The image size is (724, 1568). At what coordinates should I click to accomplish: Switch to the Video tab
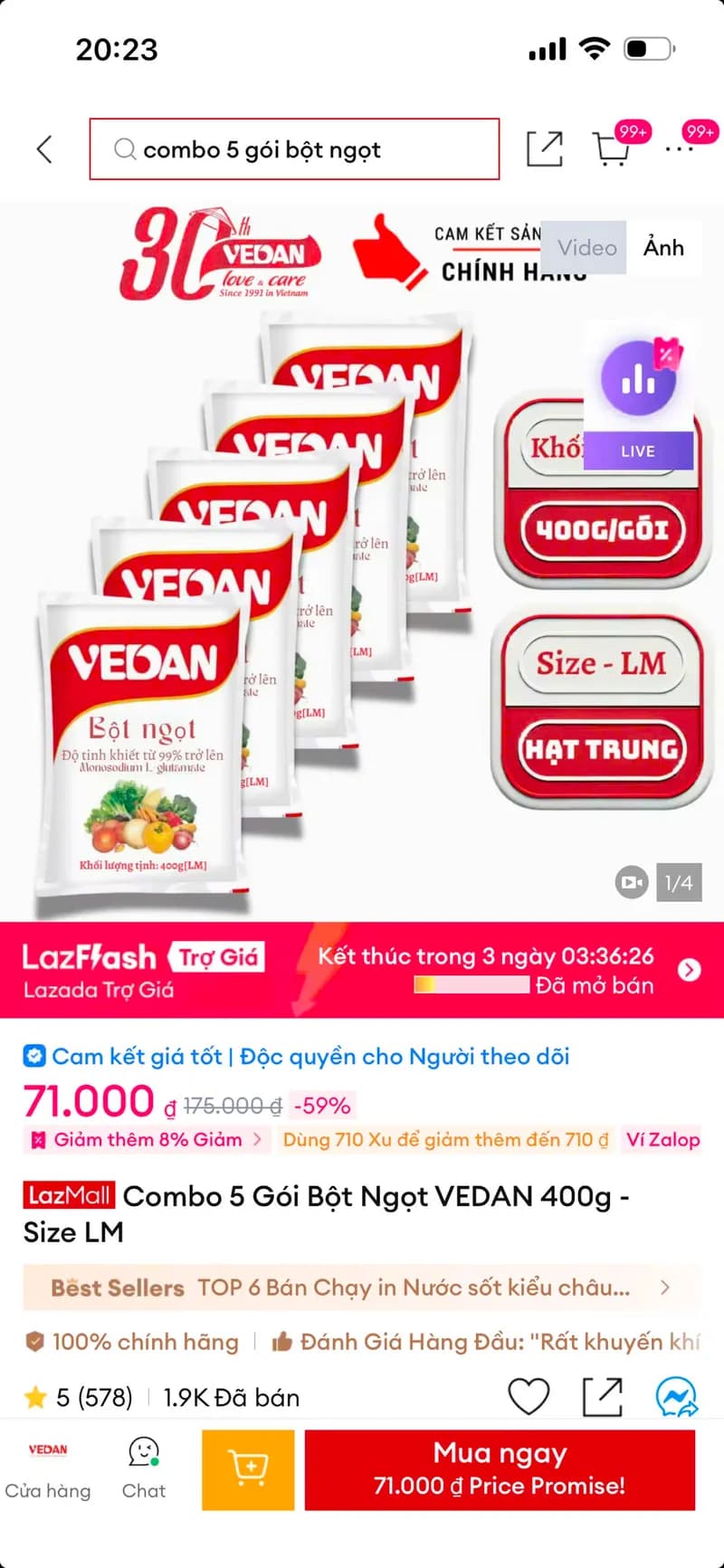[584, 247]
